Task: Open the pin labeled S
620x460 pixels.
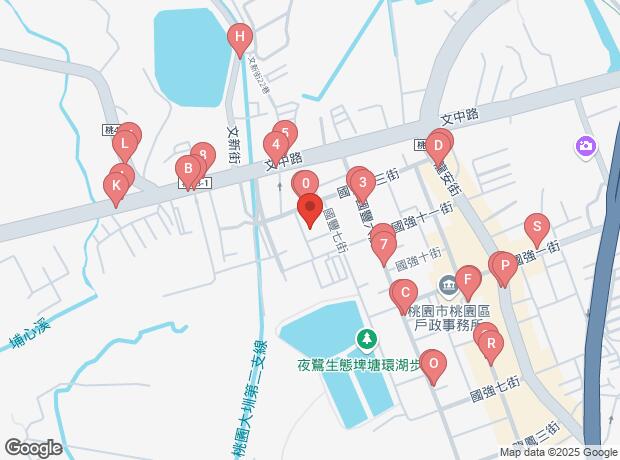Action: (536, 226)
